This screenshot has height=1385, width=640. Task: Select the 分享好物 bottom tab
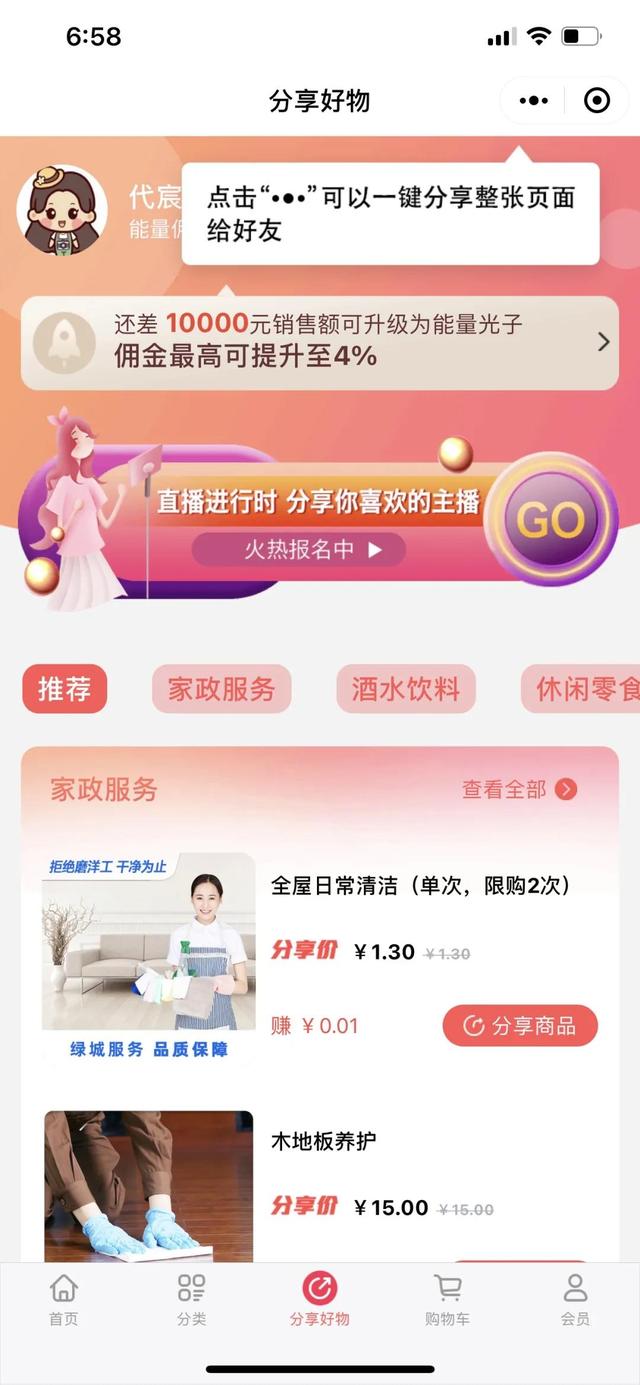click(x=320, y=1300)
